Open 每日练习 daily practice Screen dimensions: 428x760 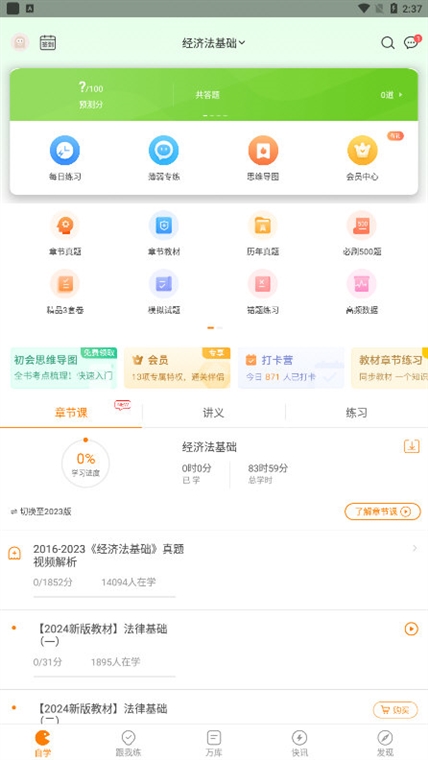[x=64, y=158]
